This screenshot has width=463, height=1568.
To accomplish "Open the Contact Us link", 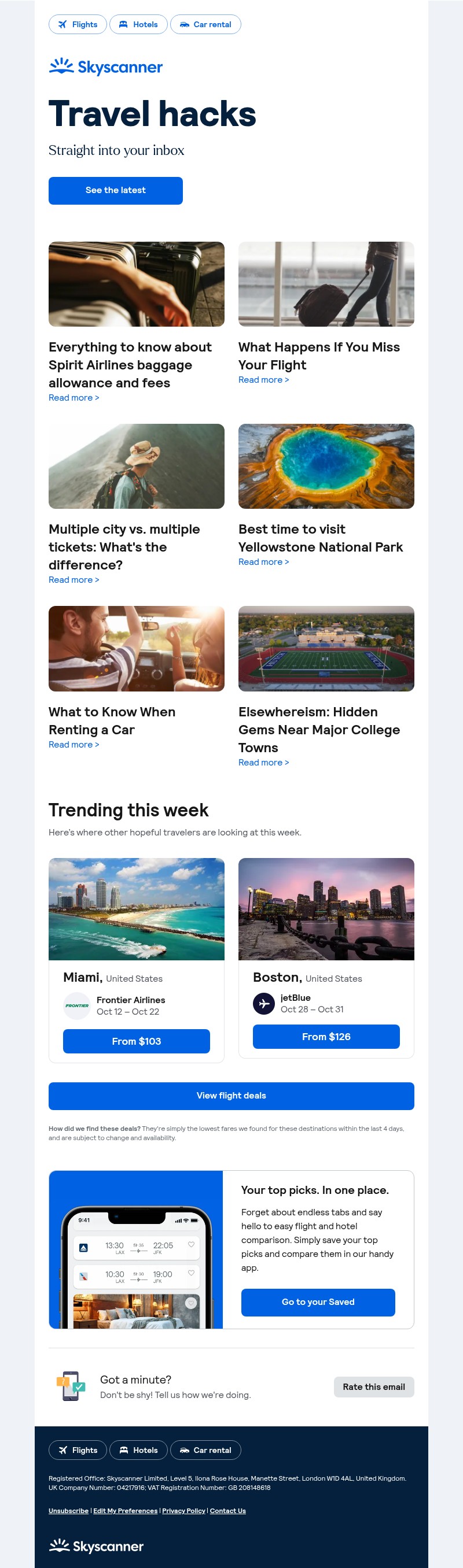I will 227,1511.
